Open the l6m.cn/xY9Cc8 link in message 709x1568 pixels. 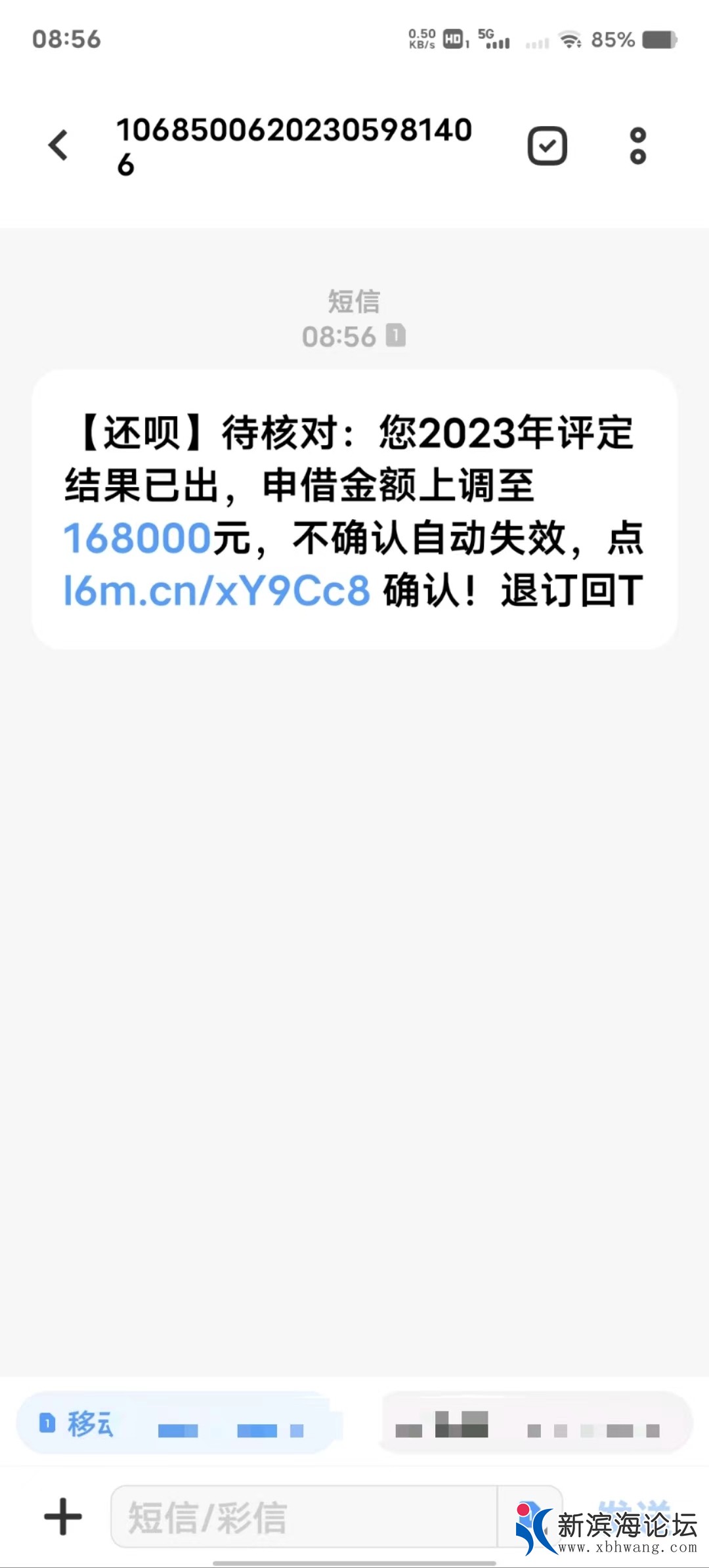[x=217, y=590]
